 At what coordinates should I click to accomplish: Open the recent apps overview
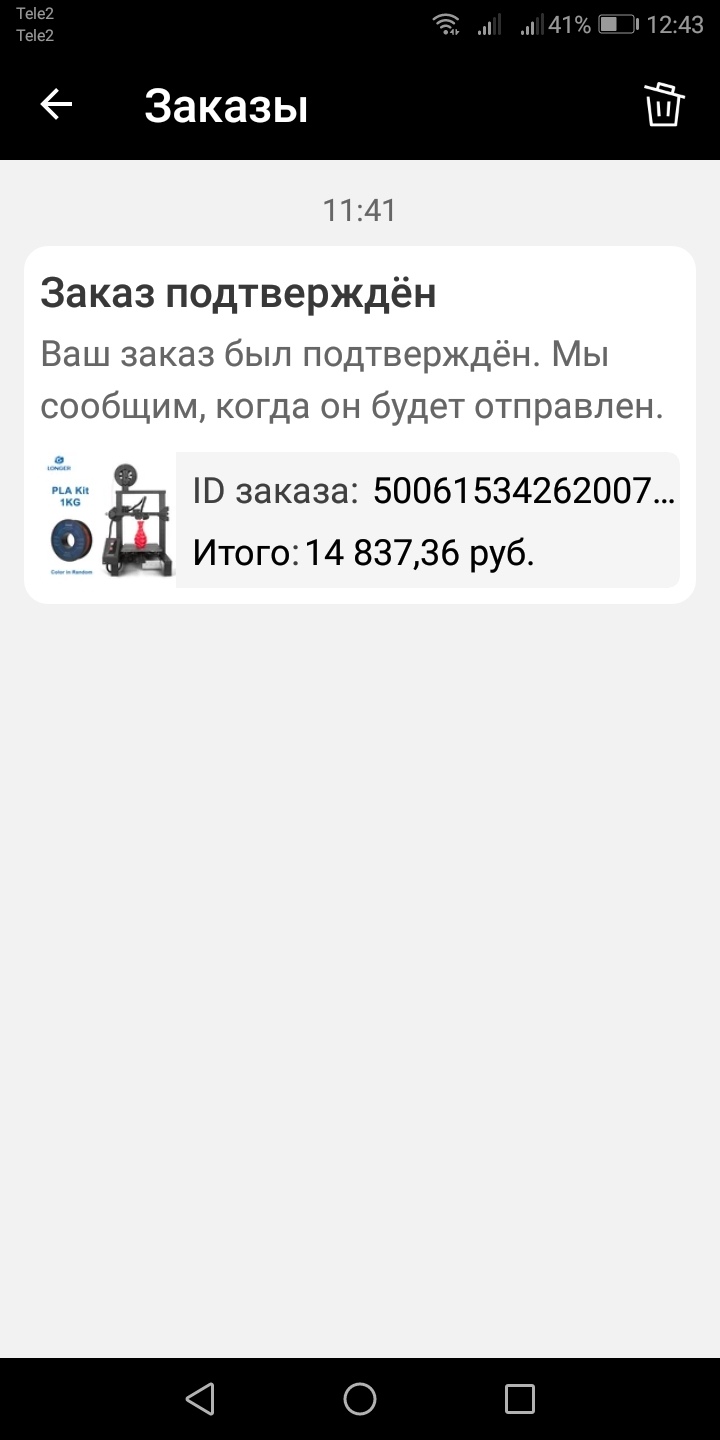pos(520,1399)
